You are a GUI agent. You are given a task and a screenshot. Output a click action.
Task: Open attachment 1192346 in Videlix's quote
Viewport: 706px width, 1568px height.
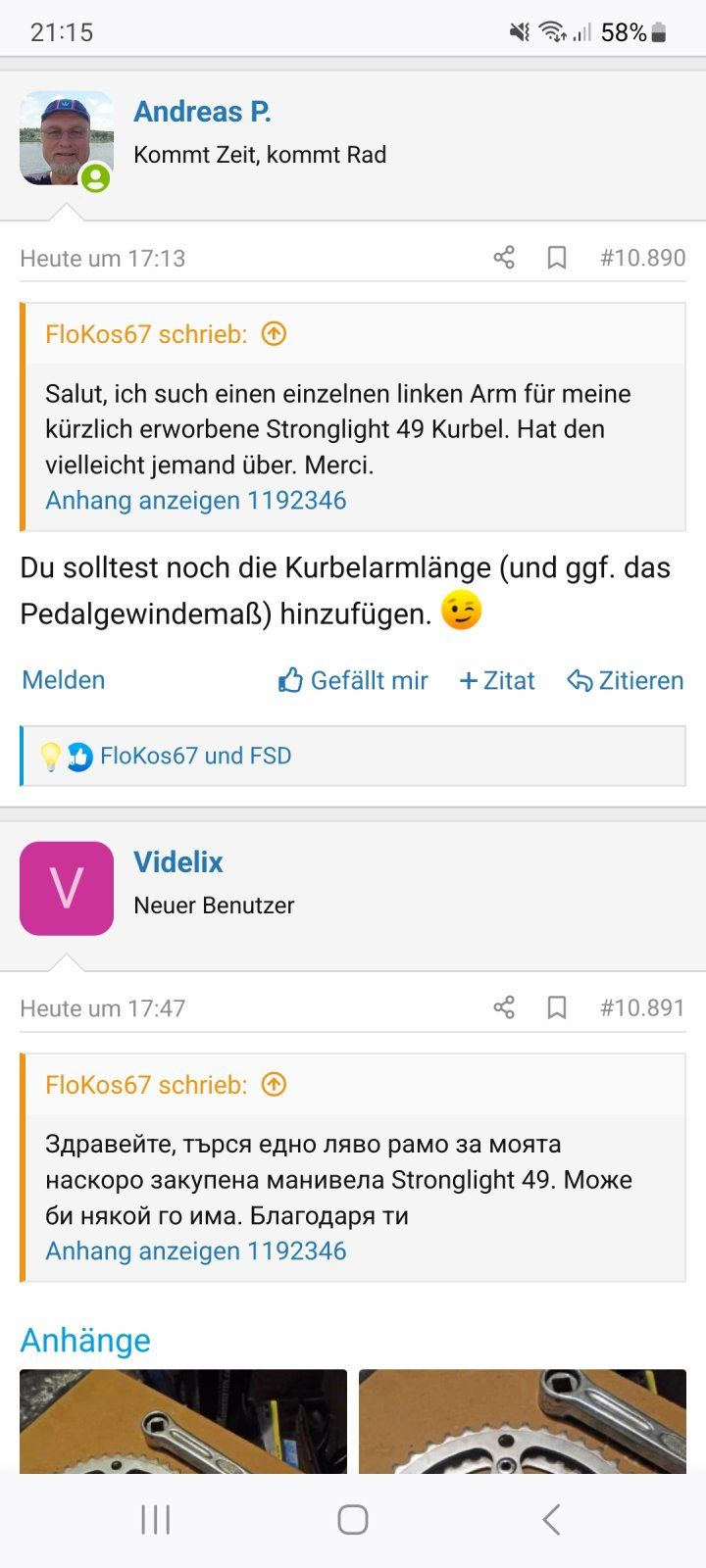[x=195, y=1250]
